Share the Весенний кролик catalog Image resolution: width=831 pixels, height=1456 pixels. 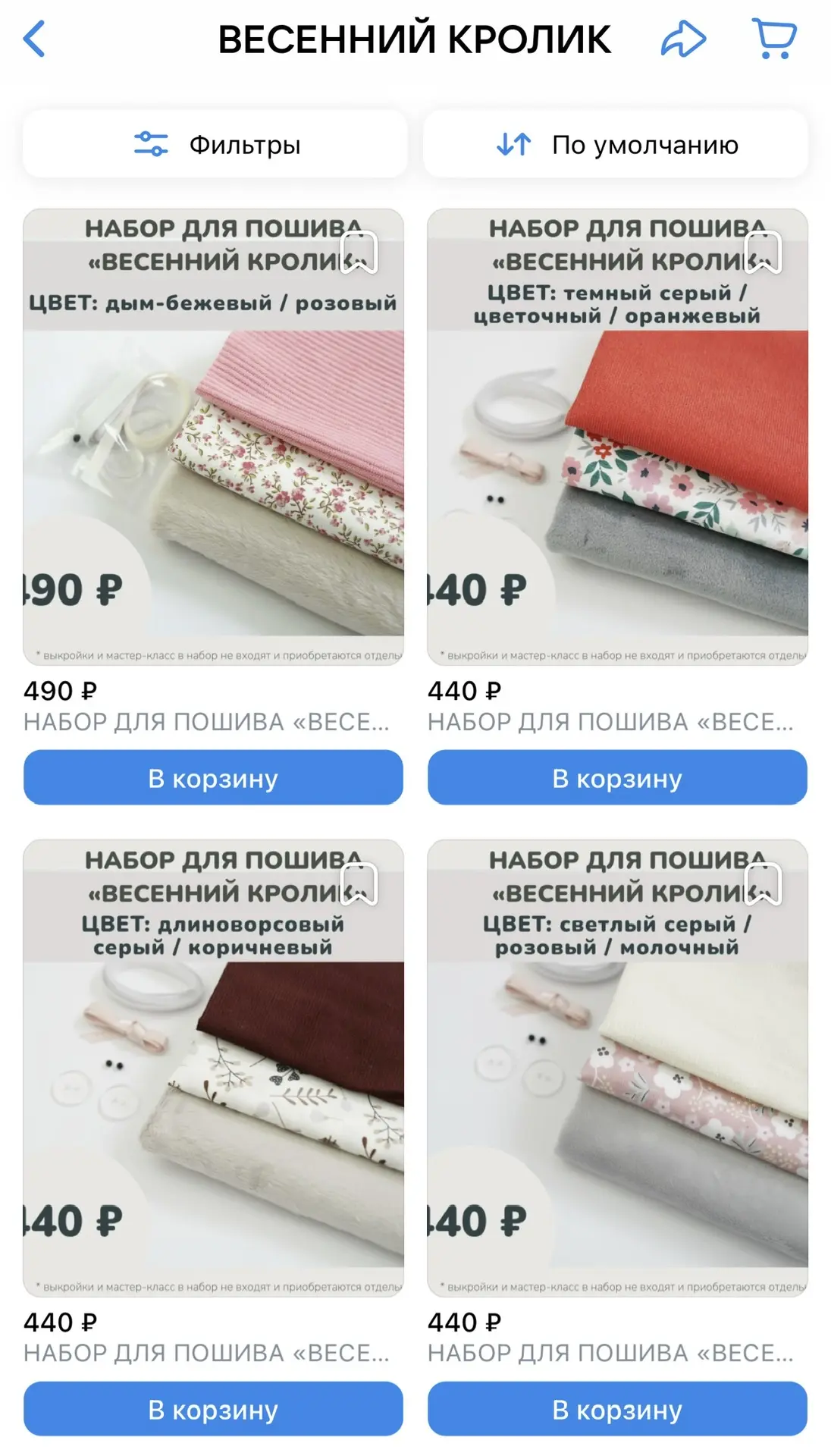click(x=682, y=39)
